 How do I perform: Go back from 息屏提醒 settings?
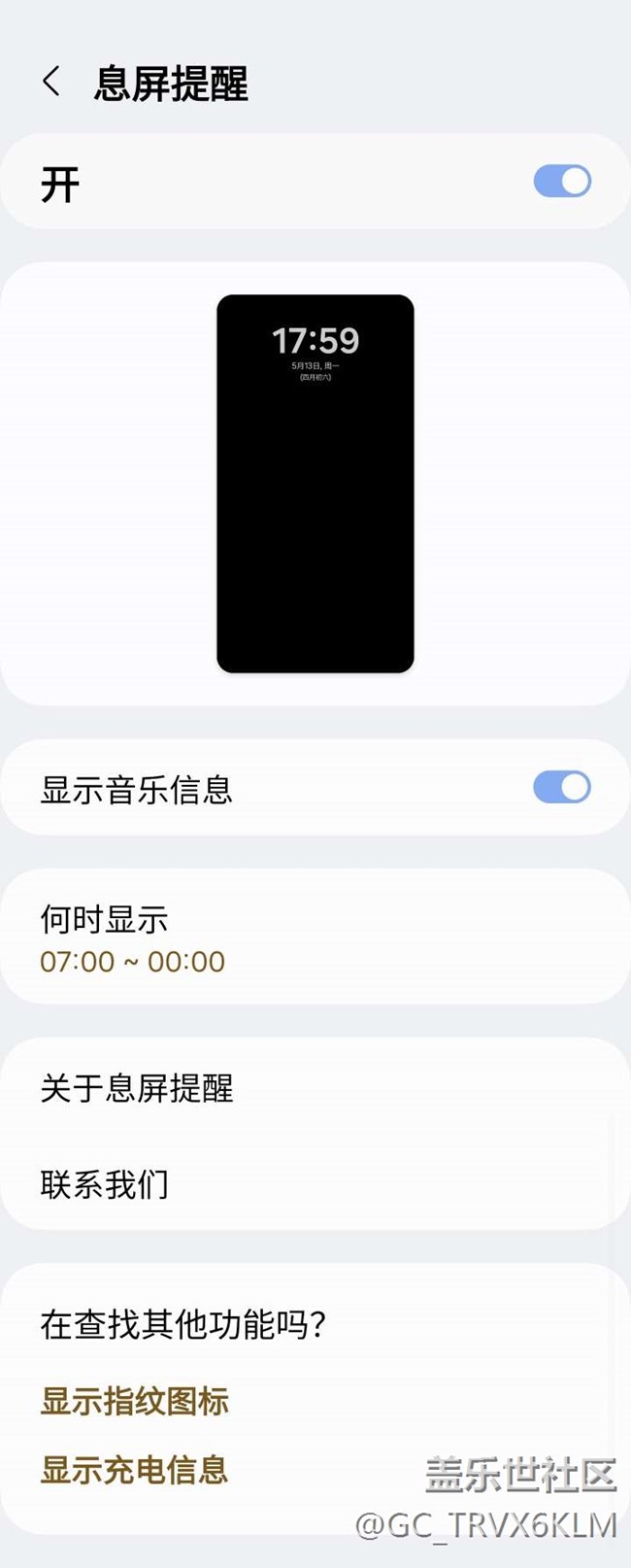(51, 83)
